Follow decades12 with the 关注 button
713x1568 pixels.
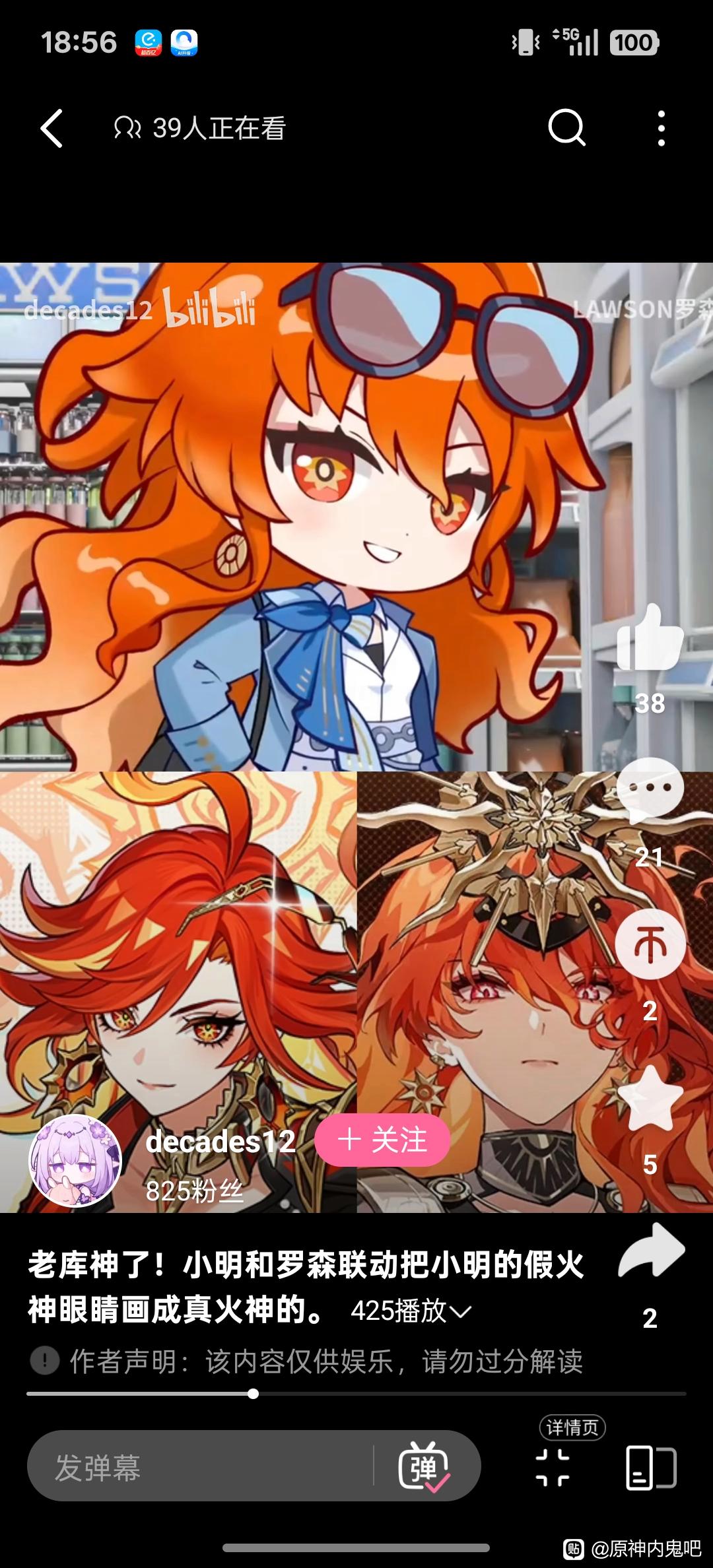382,1140
